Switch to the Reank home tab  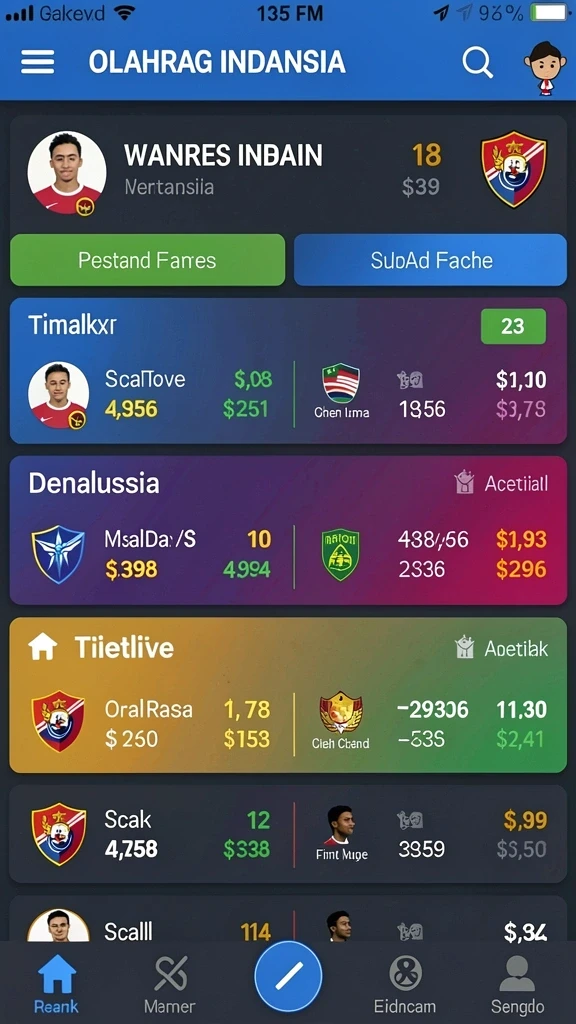[x=57, y=984]
